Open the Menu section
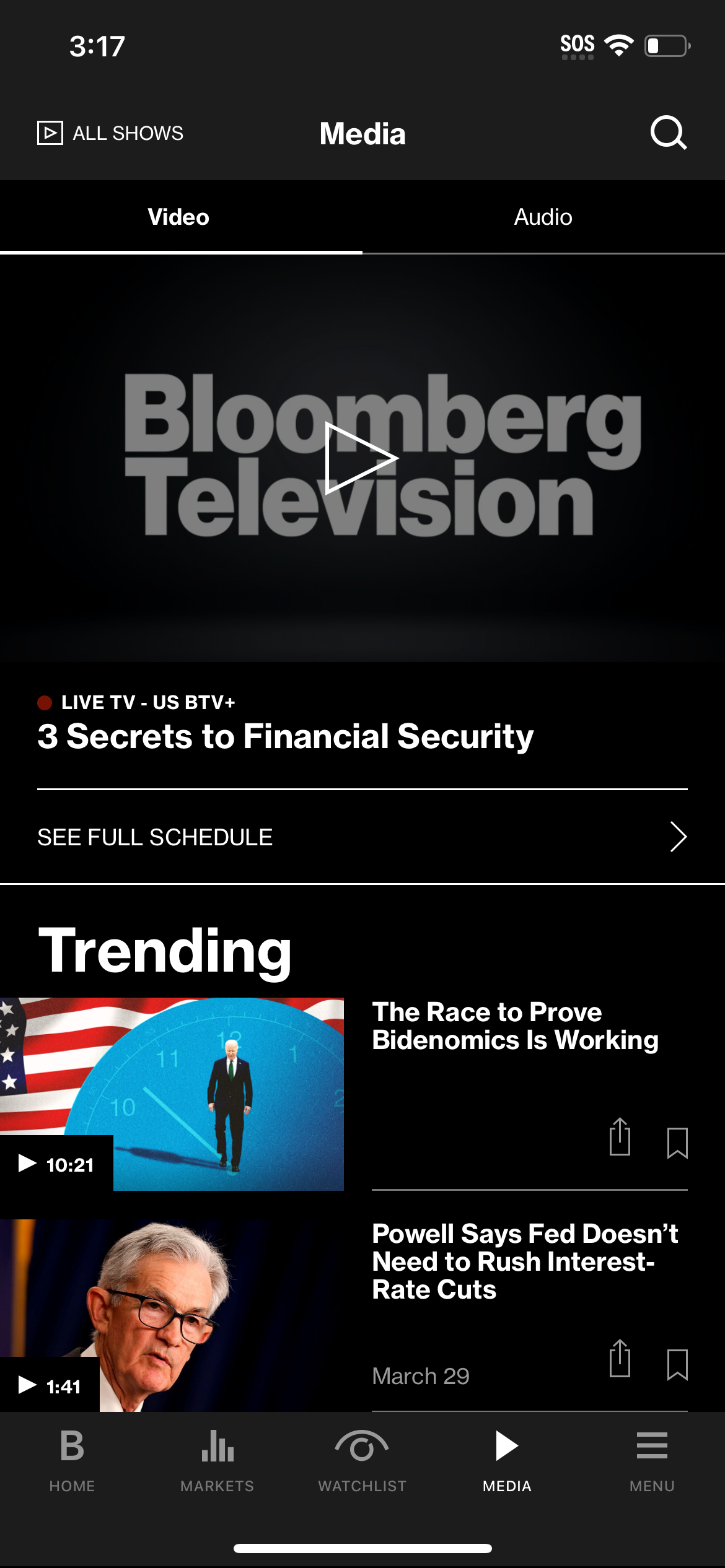725x1568 pixels. point(652,1466)
